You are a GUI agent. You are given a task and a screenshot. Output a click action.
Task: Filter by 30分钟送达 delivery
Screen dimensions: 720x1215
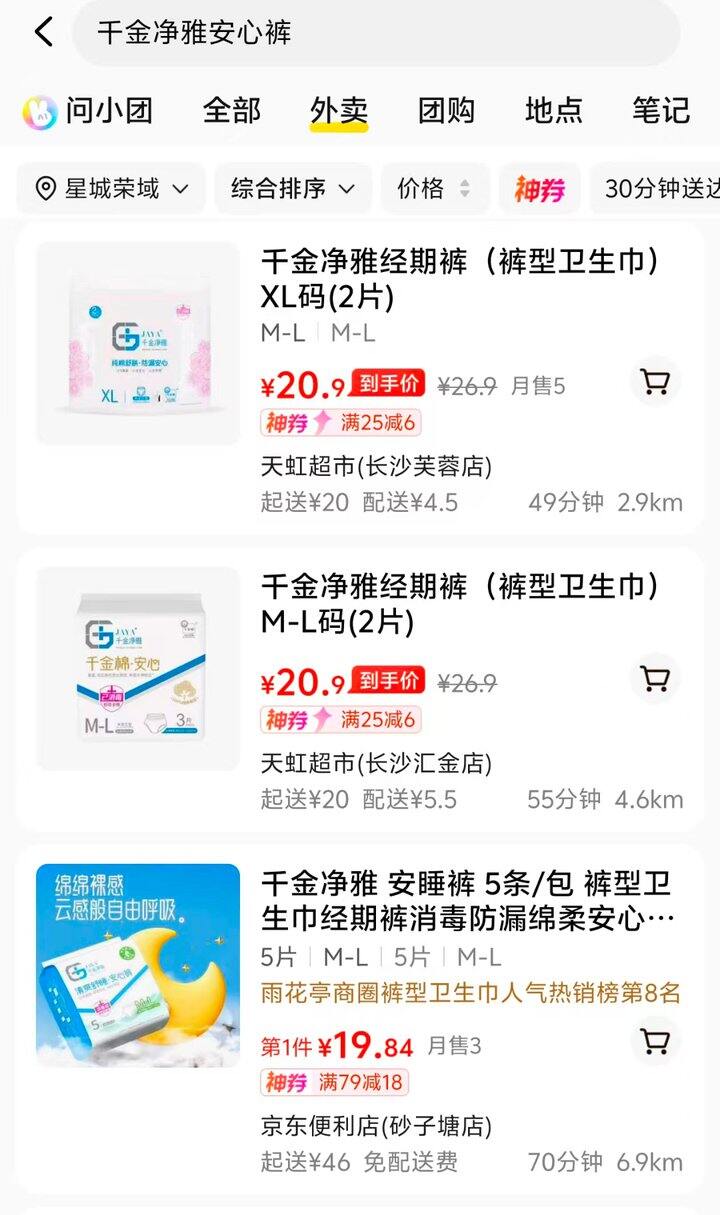(x=656, y=188)
